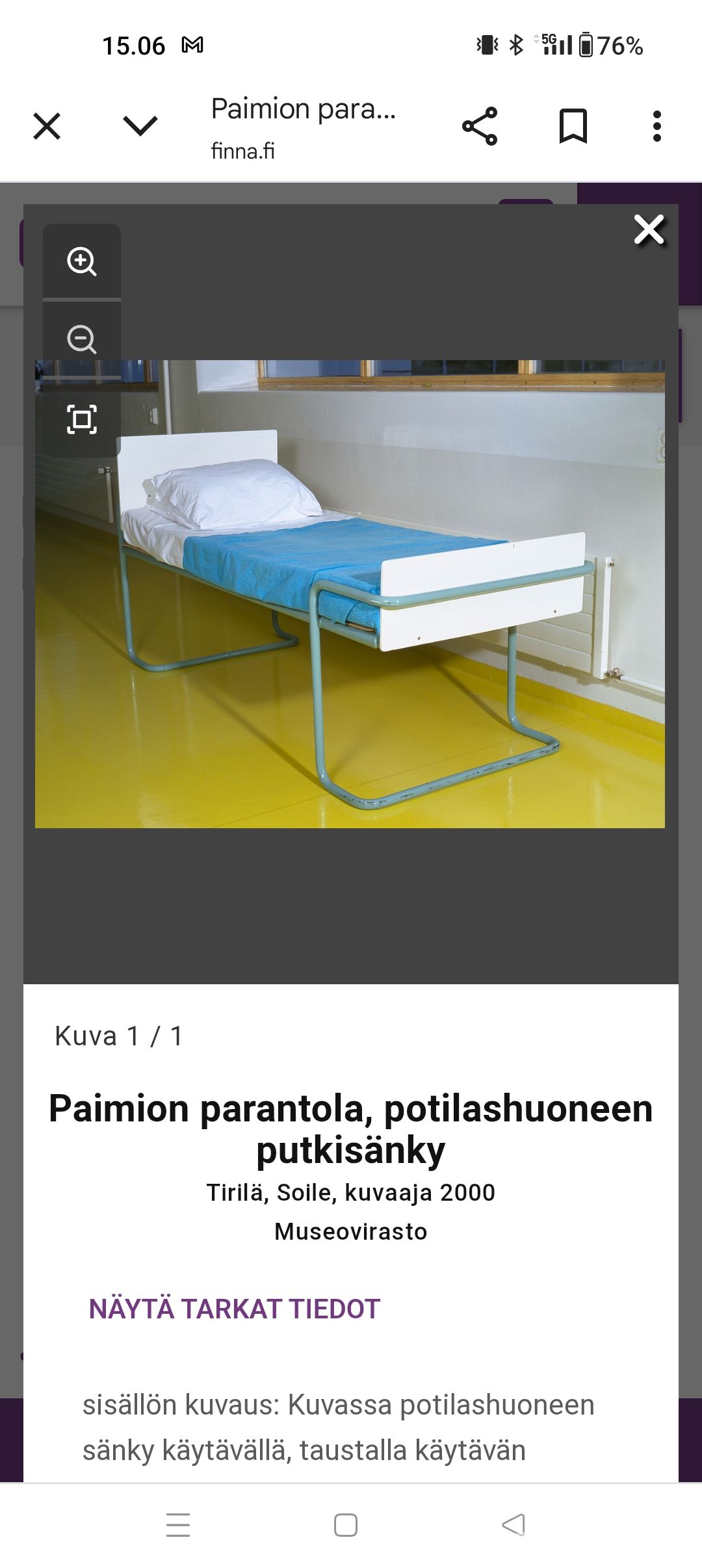Share this finna.fi page

(x=480, y=126)
